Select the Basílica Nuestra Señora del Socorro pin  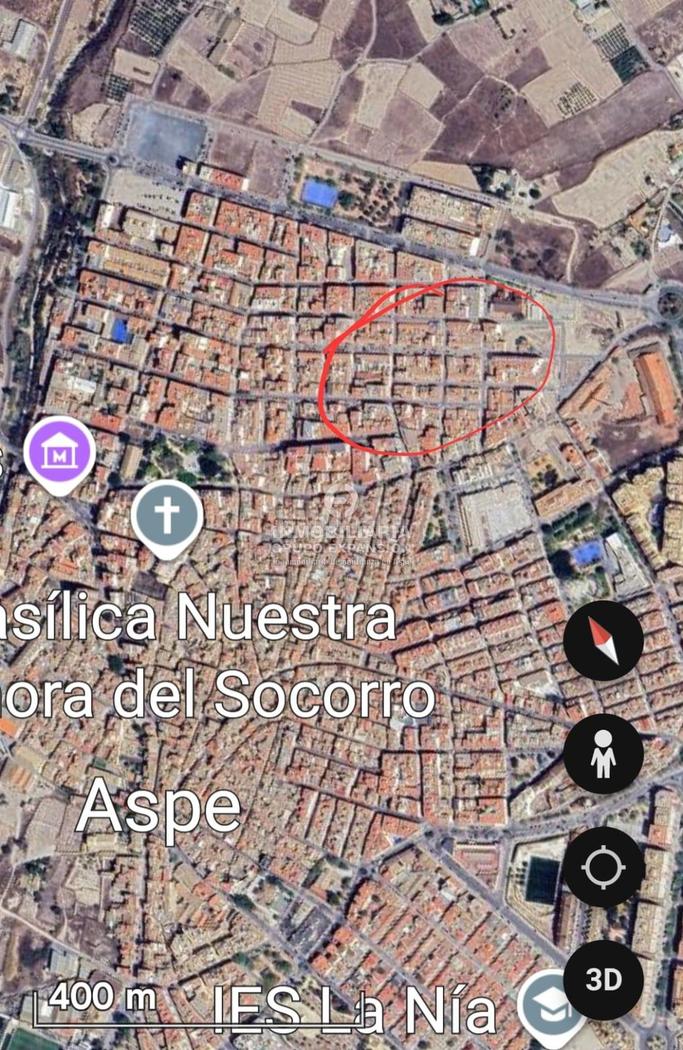coord(167,518)
